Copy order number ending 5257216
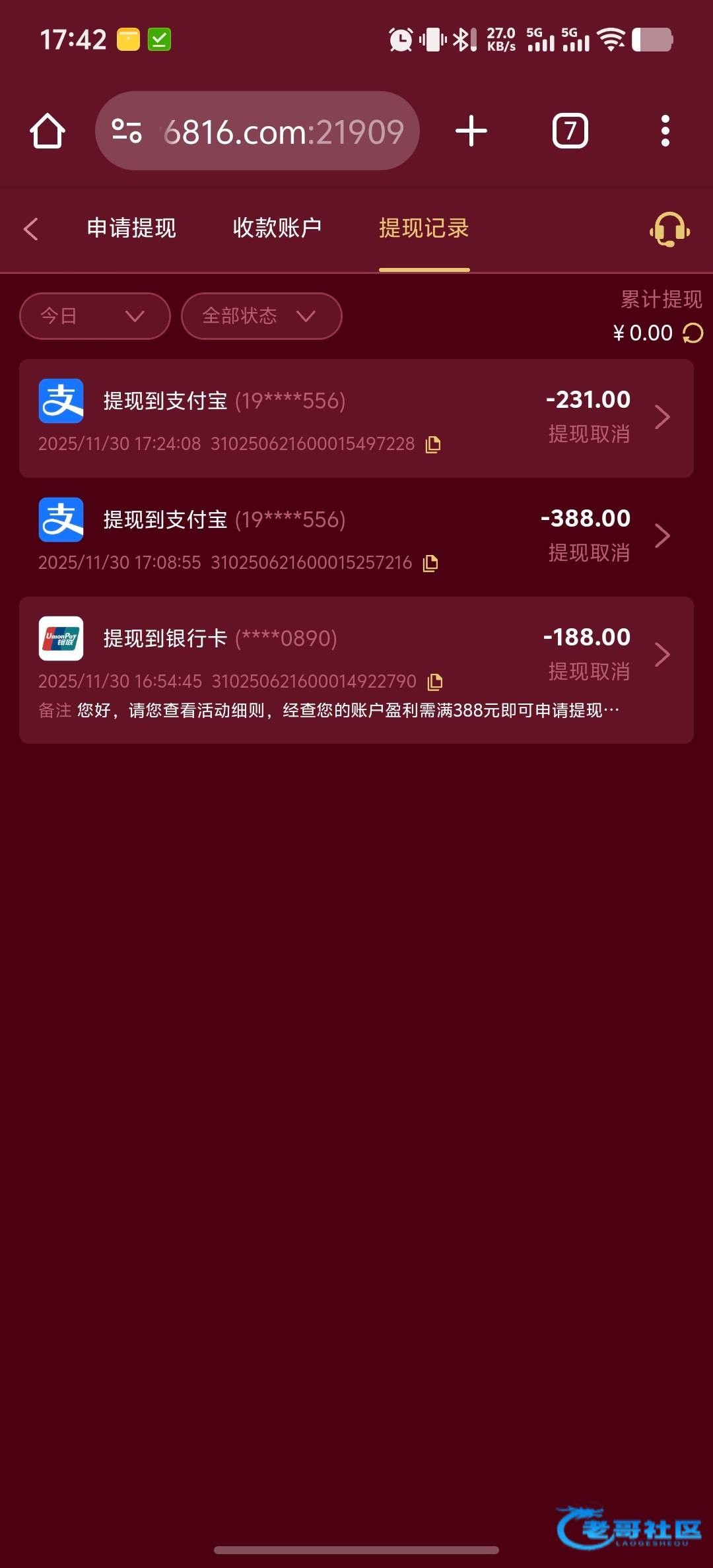Viewport: 713px width, 1568px height. tap(430, 563)
